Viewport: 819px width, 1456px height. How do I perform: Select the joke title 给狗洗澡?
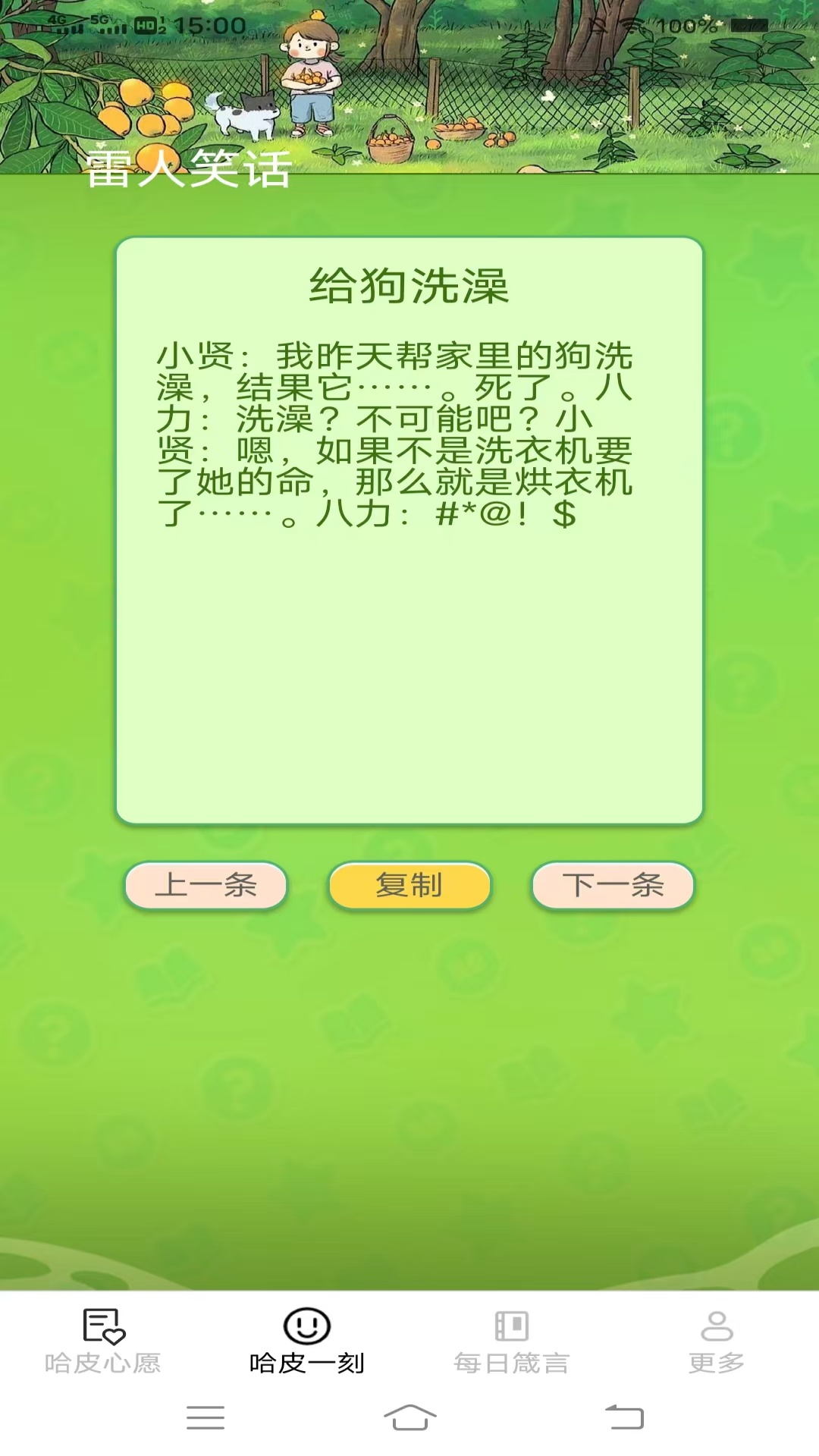click(409, 284)
